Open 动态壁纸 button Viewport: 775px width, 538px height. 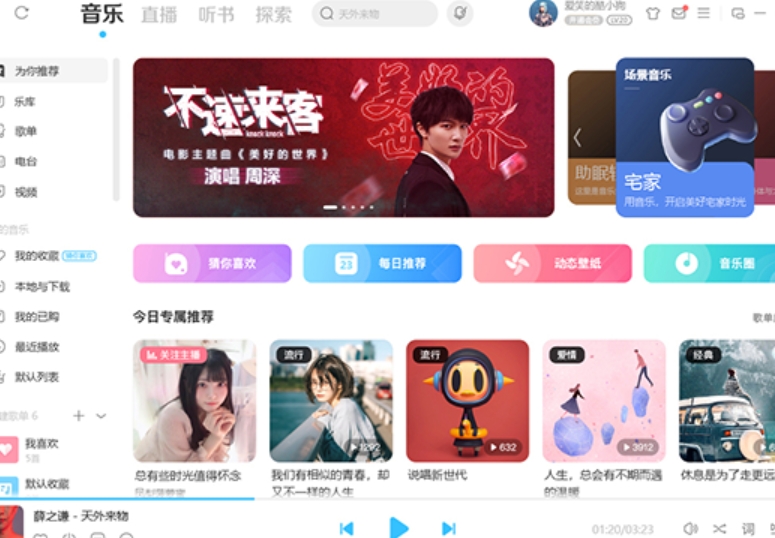(552, 264)
